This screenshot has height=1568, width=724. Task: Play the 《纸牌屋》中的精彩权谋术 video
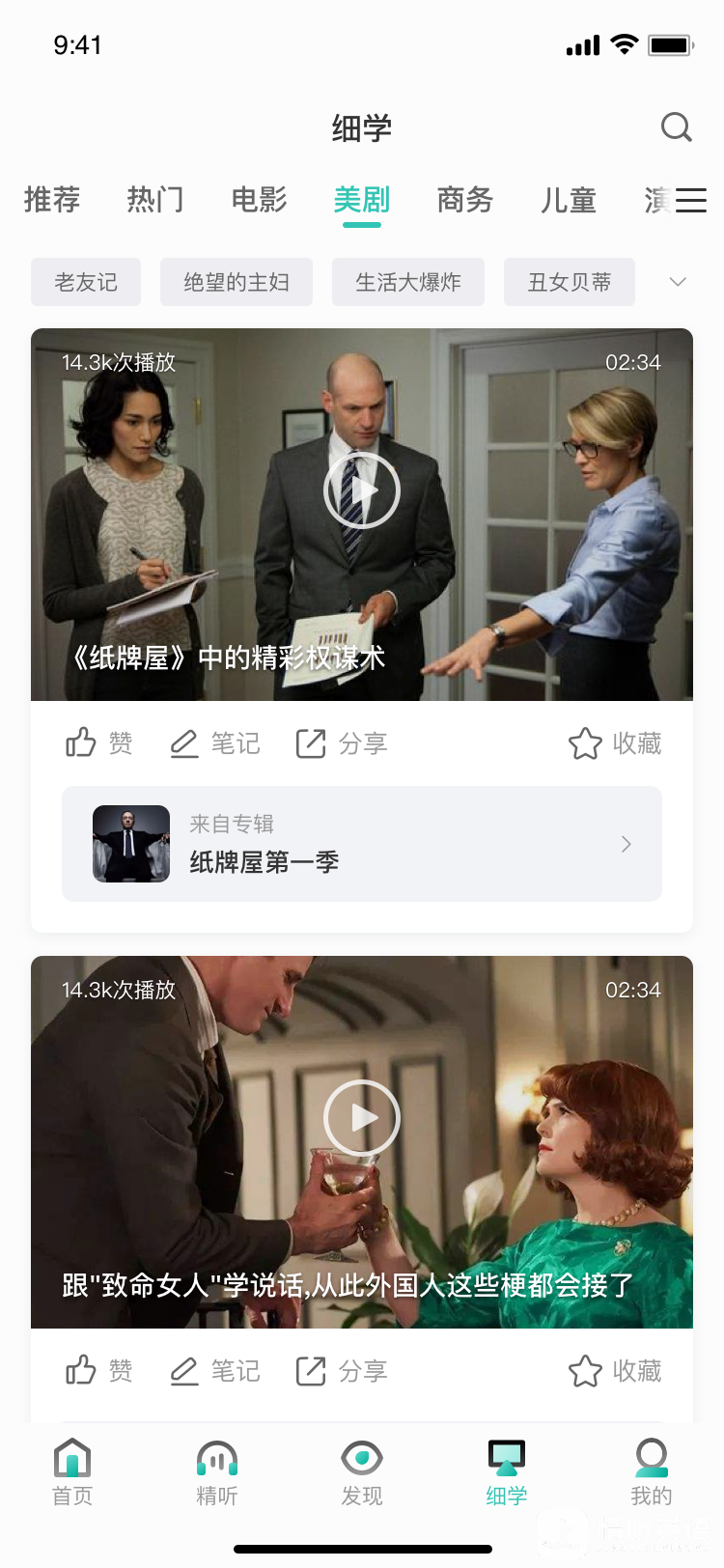click(x=362, y=490)
